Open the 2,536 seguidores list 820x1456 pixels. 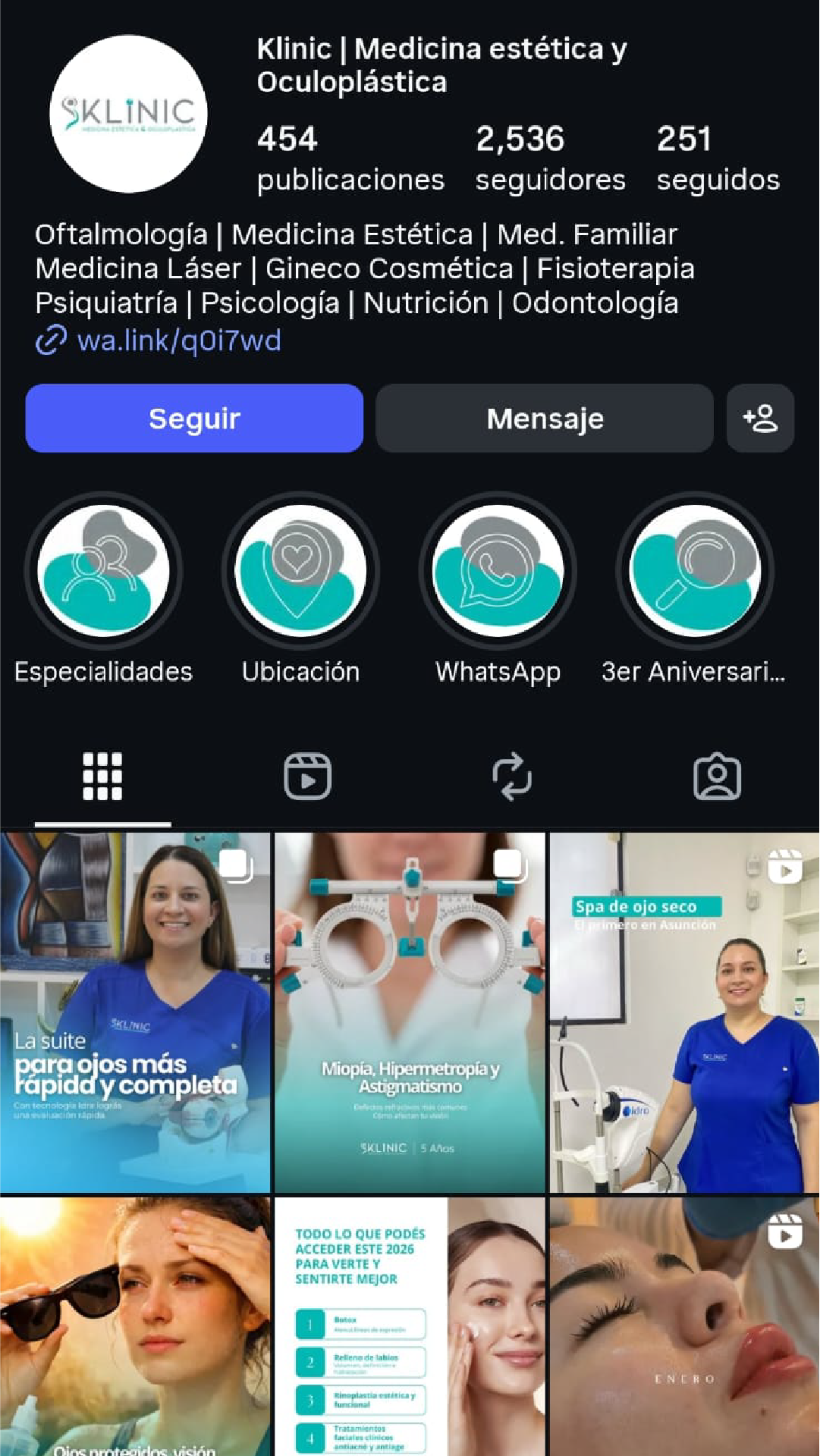[x=550, y=158]
